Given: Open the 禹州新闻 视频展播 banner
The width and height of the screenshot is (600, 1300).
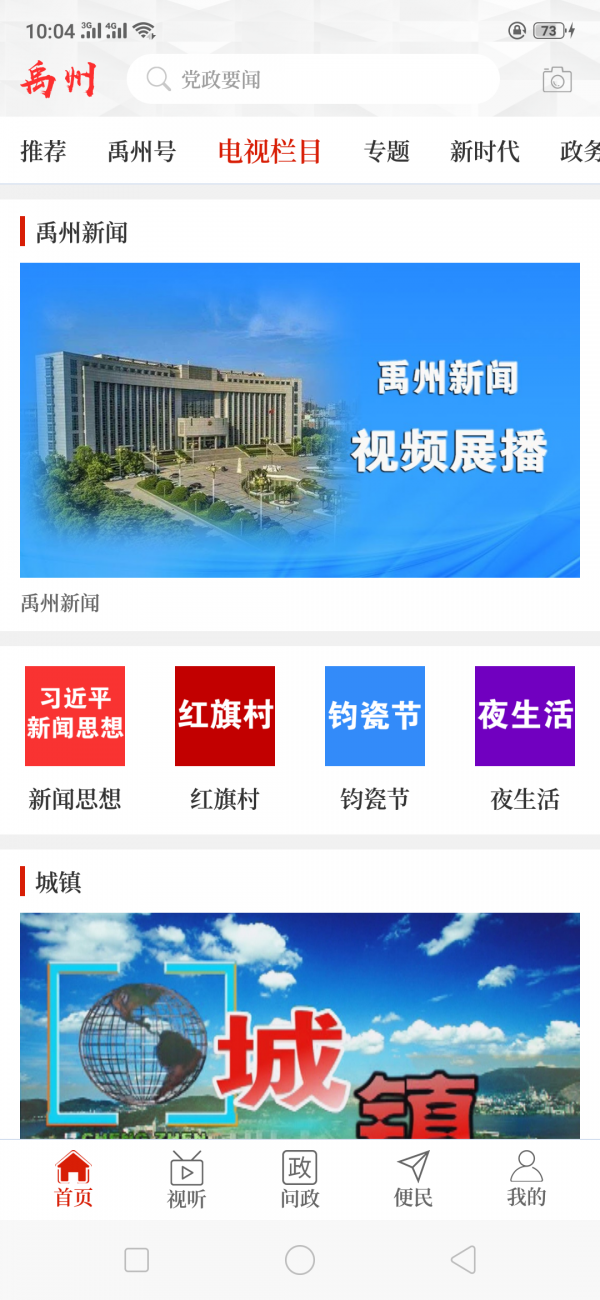Looking at the screenshot, I should (300, 420).
